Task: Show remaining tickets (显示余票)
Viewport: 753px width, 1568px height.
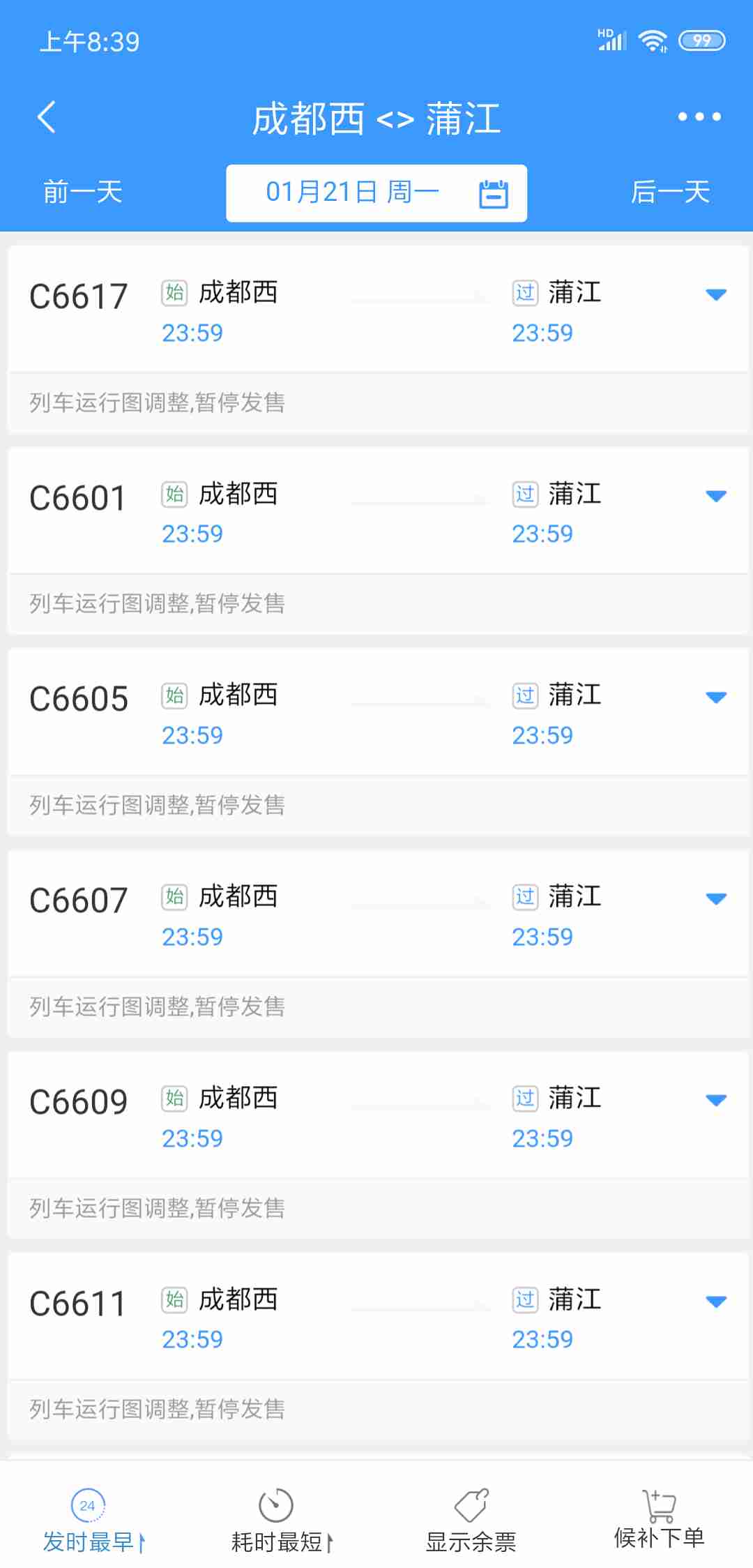Action: [471, 1521]
